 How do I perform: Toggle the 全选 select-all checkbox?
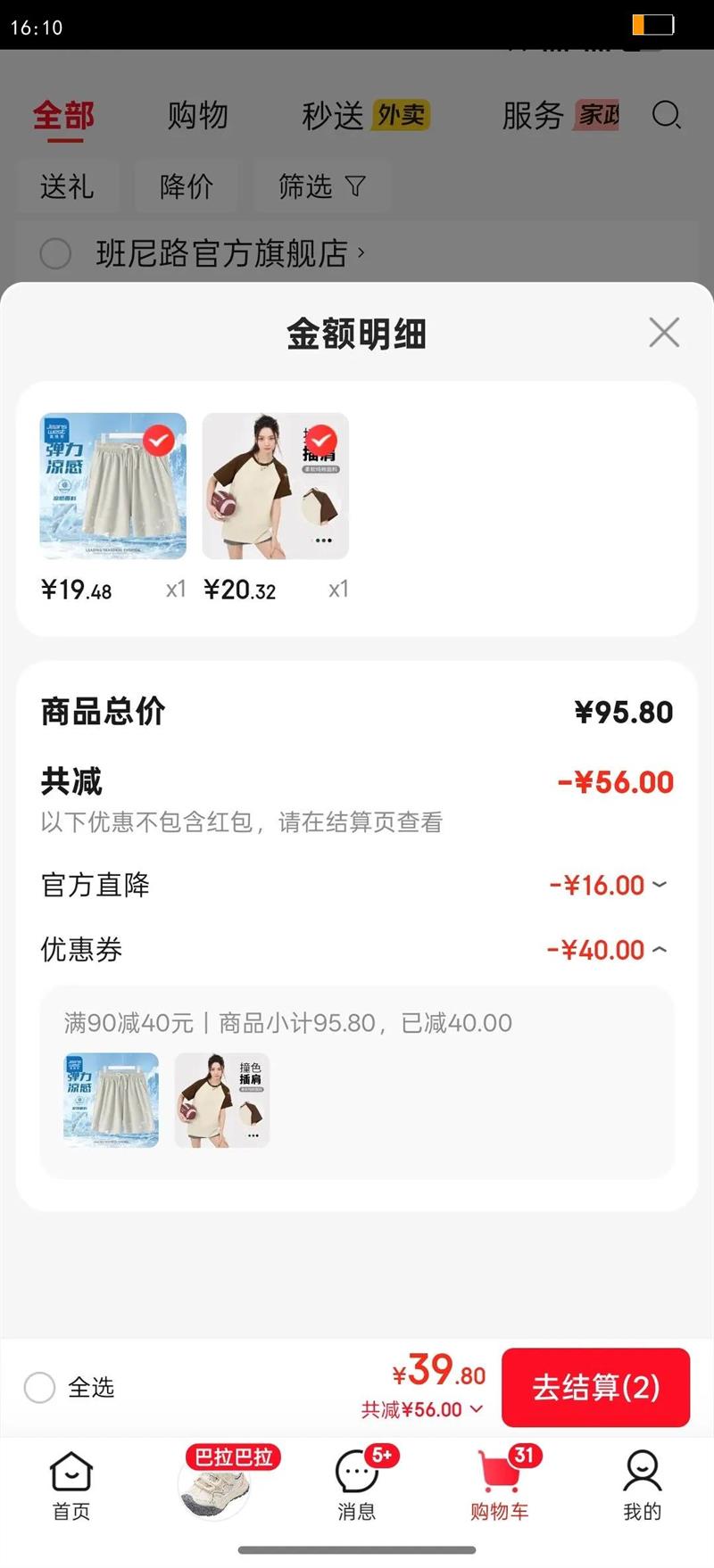click(40, 1387)
